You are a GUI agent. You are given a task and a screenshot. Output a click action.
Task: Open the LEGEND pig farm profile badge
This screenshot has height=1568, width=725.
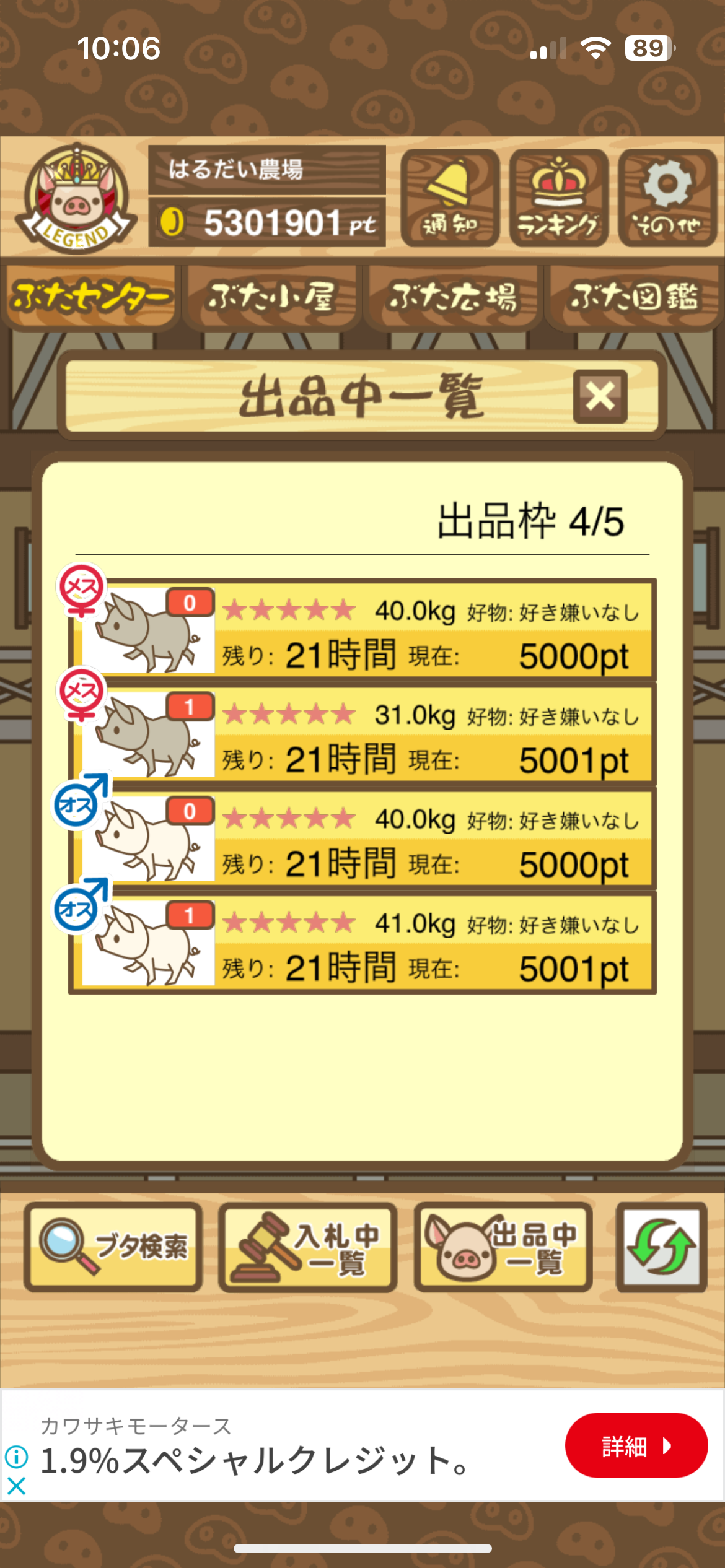pyautogui.click(x=76, y=198)
